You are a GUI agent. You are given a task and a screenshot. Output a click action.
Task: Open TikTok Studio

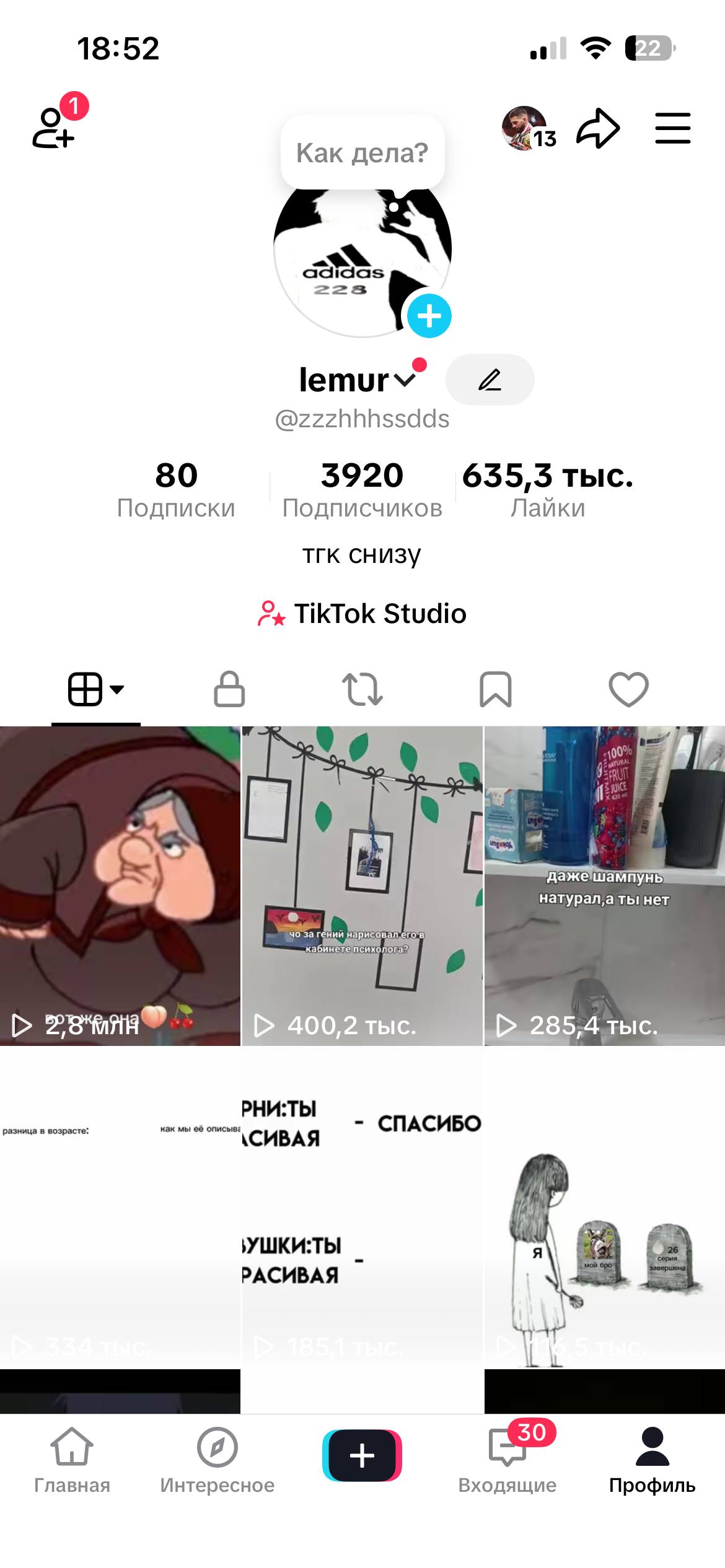click(362, 614)
